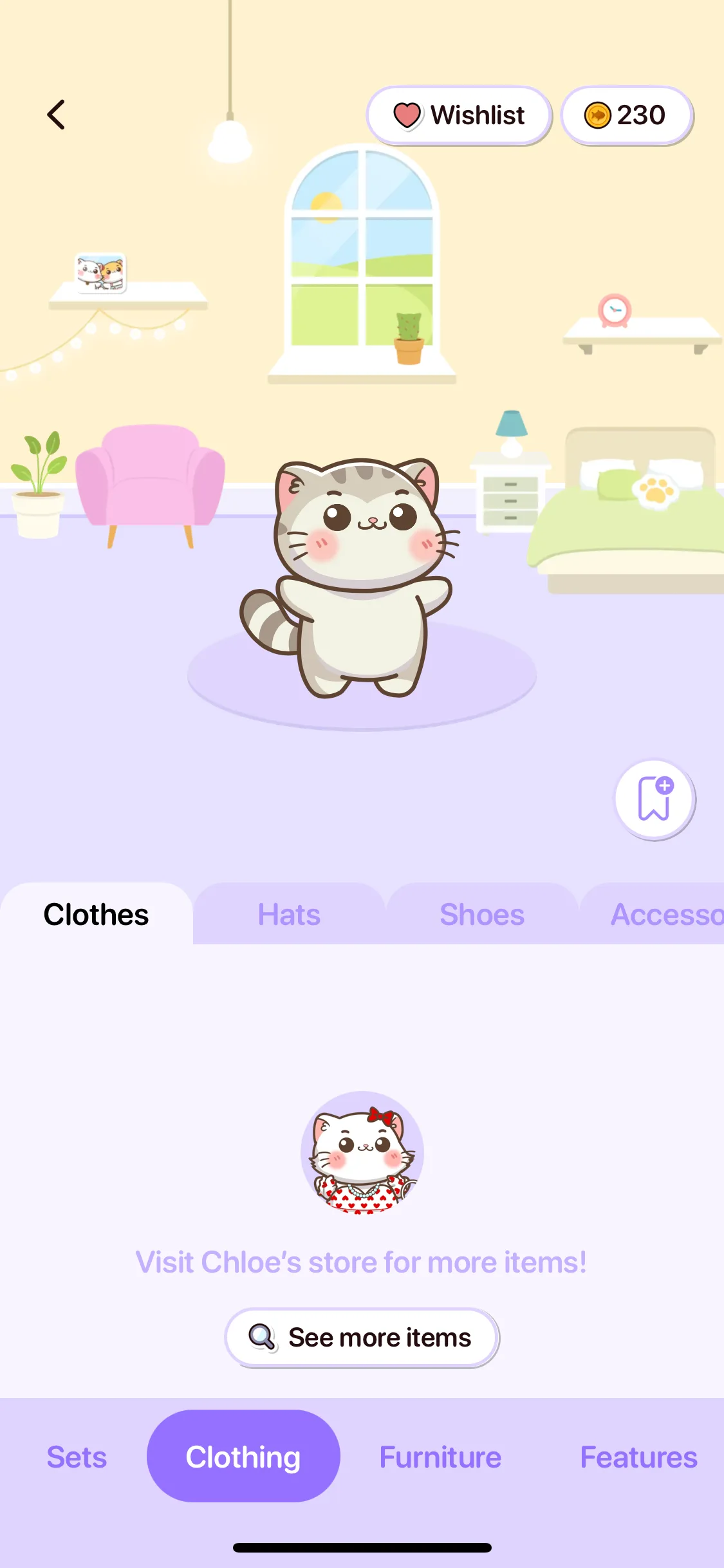
Task: Tap the back arrow at top left
Action: pyautogui.click(x=57, y=115)
